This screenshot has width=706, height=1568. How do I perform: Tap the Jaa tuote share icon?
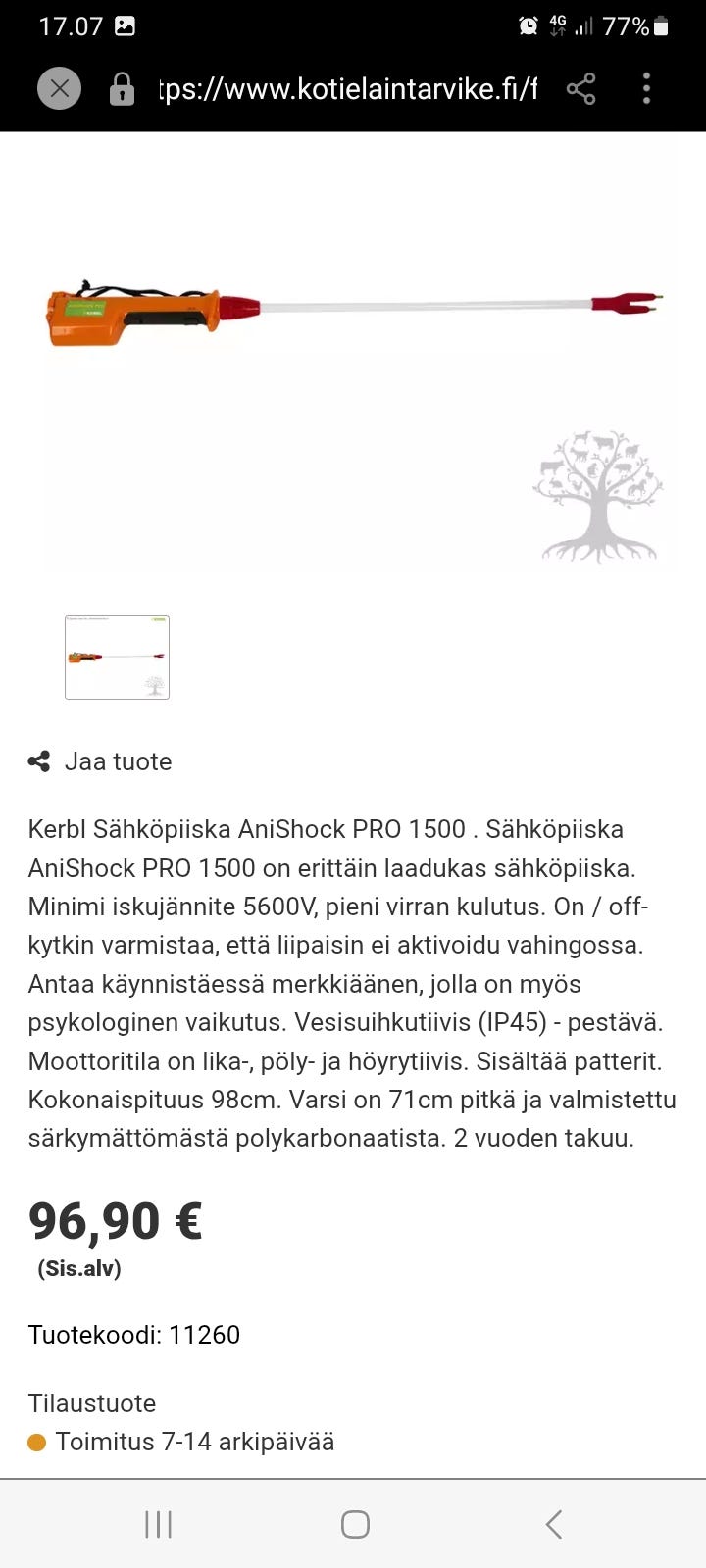[40, 760]
